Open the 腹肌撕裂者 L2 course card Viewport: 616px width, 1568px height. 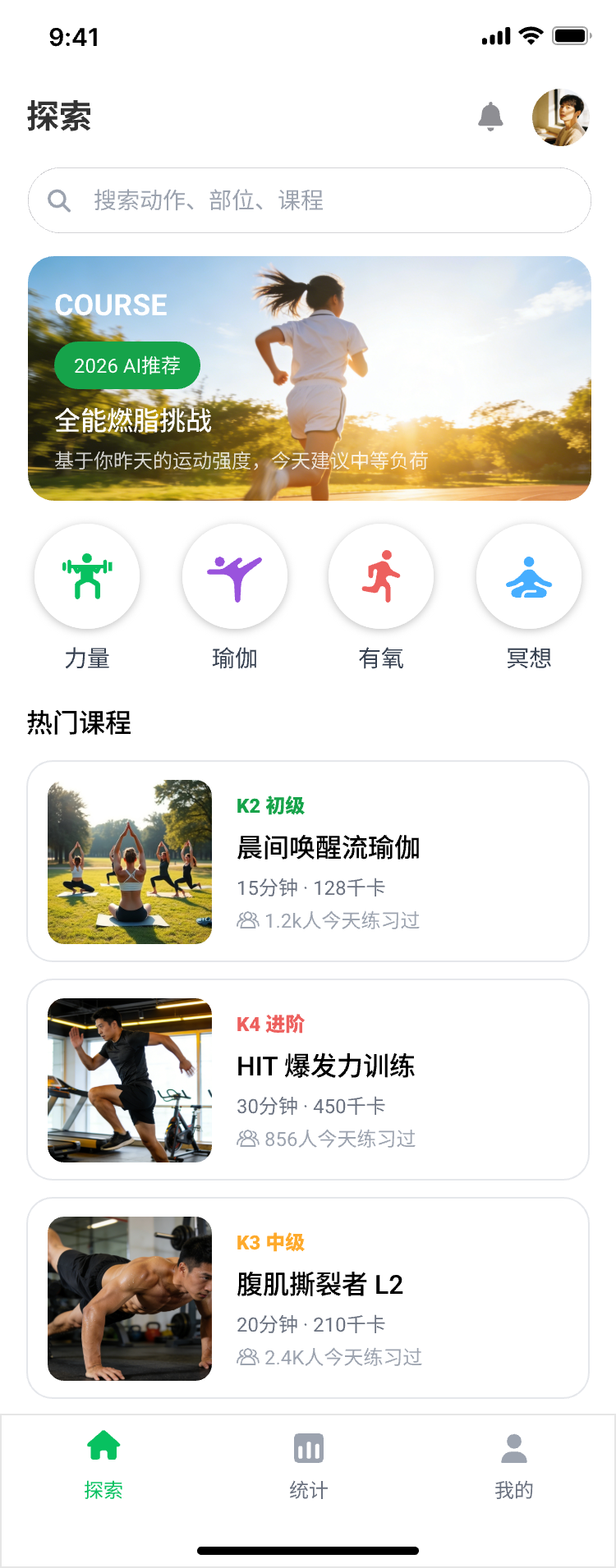click(308, 1298)
